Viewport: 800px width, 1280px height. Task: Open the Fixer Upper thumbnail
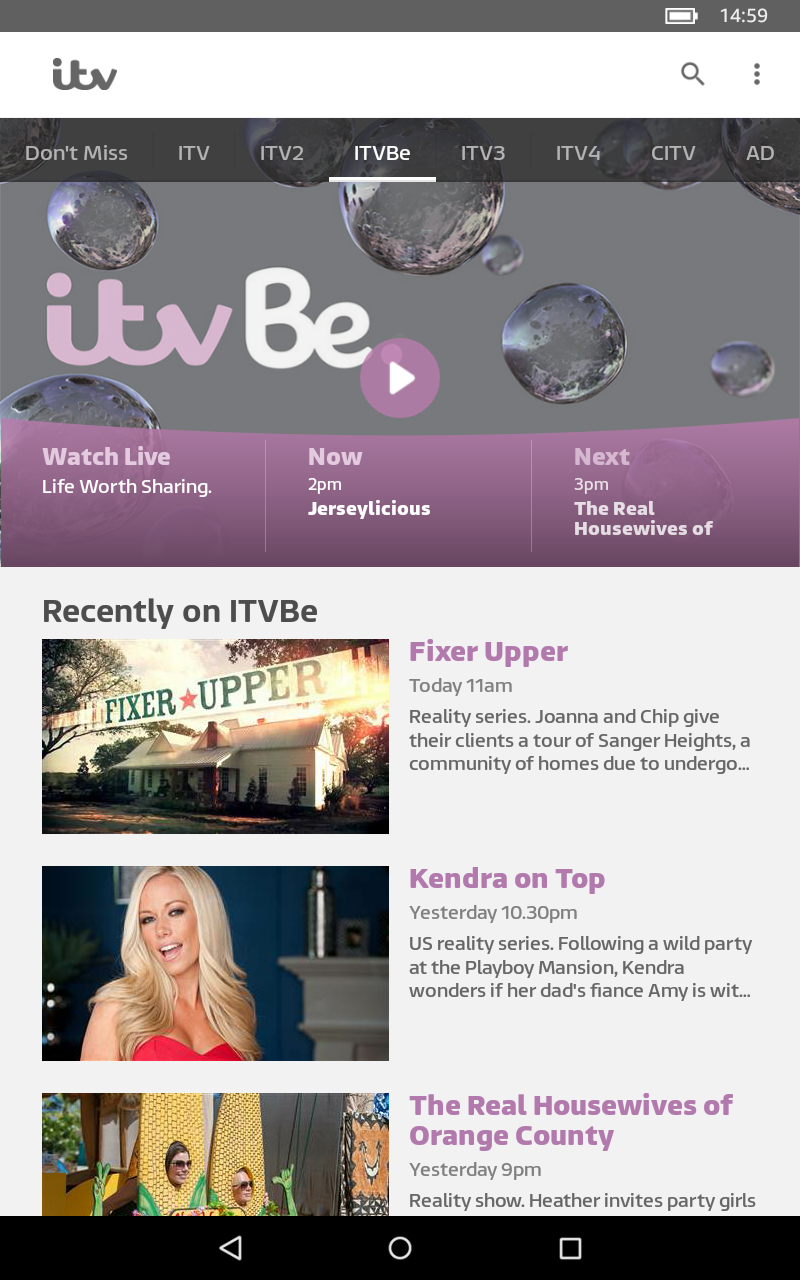click(215, 736)
